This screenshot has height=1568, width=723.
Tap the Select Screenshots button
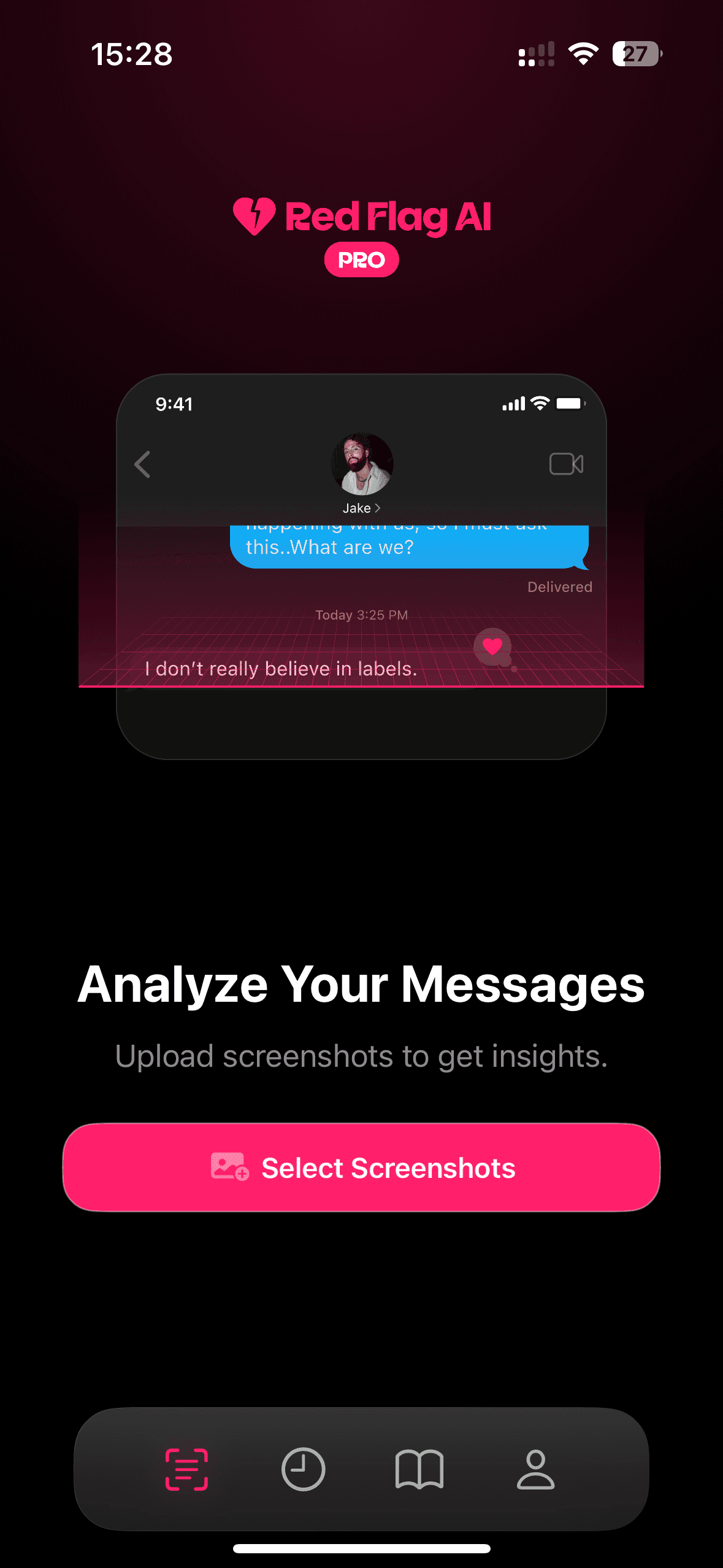tap(361, 1167)
